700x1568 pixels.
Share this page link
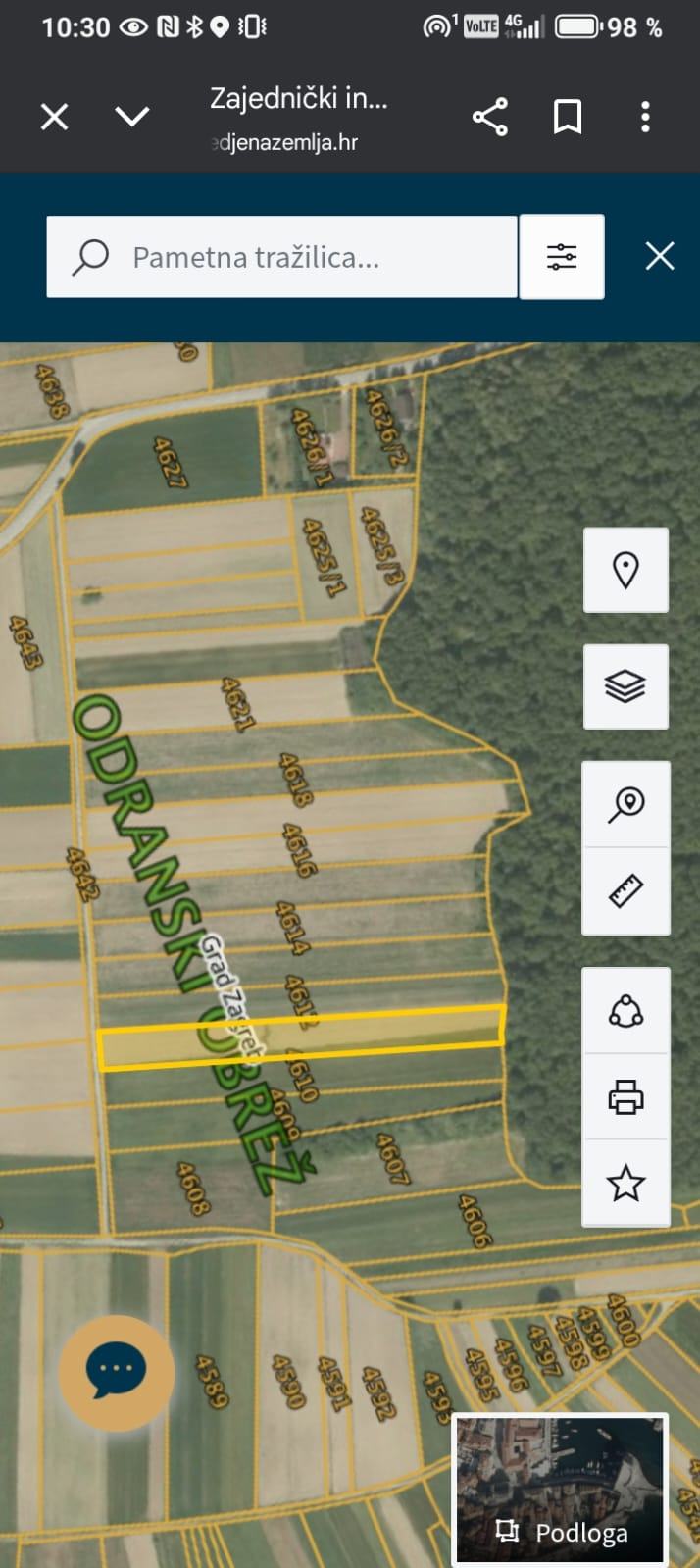click(489, 117)
